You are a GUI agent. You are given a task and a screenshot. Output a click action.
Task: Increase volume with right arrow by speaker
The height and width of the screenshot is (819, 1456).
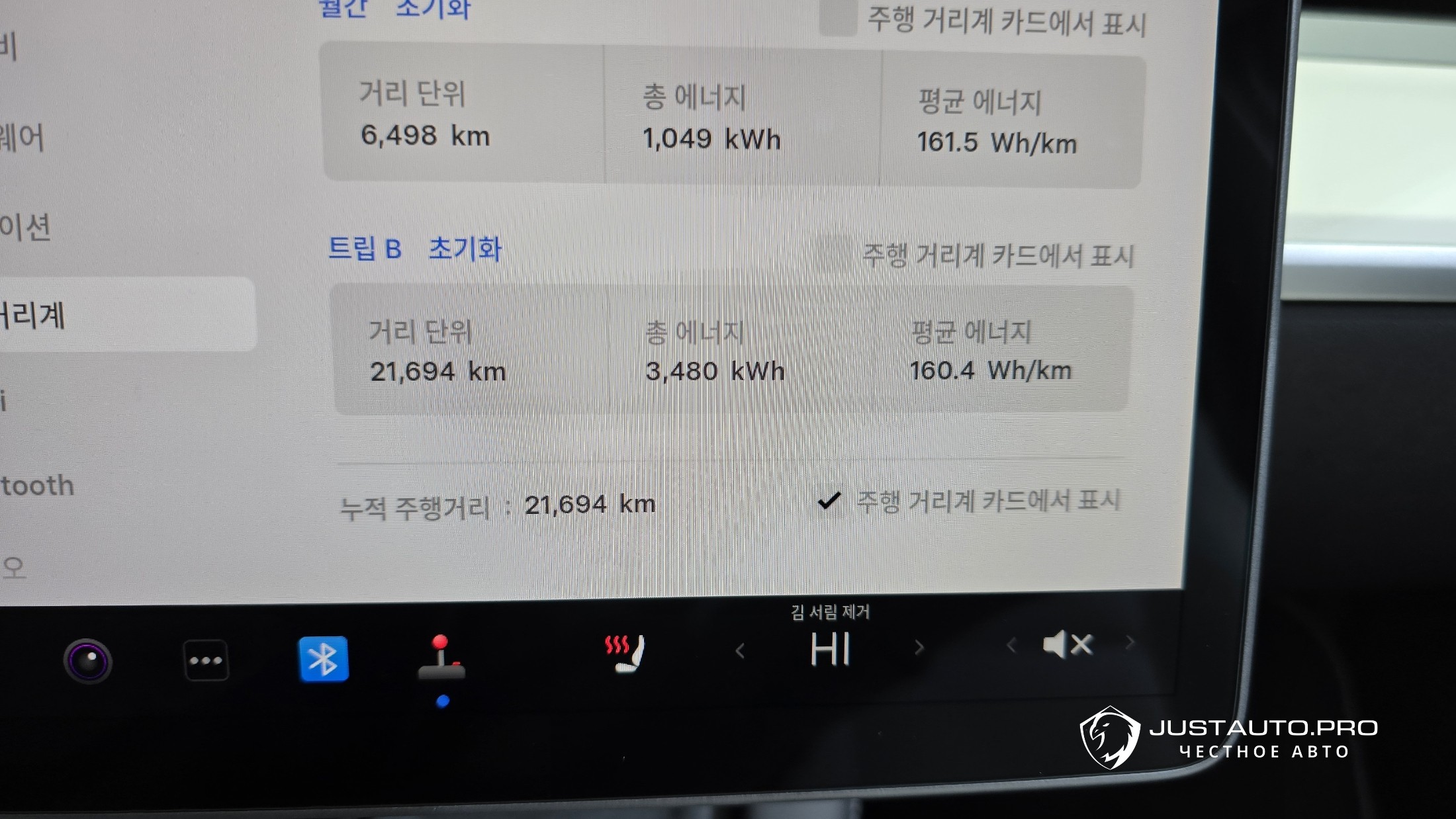(1130, 642)
